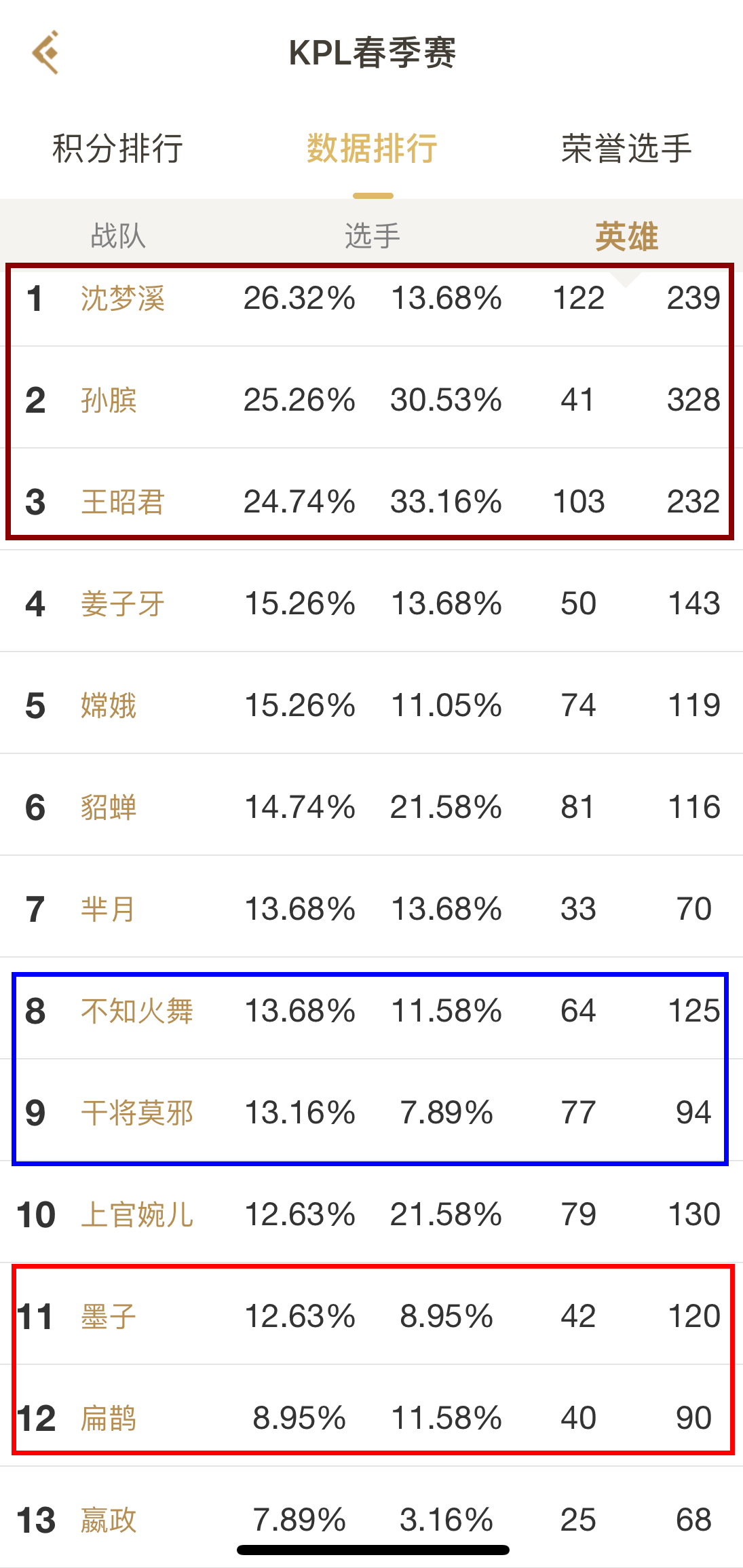View hero 嫦娥 stats

(x=371, y=705)
